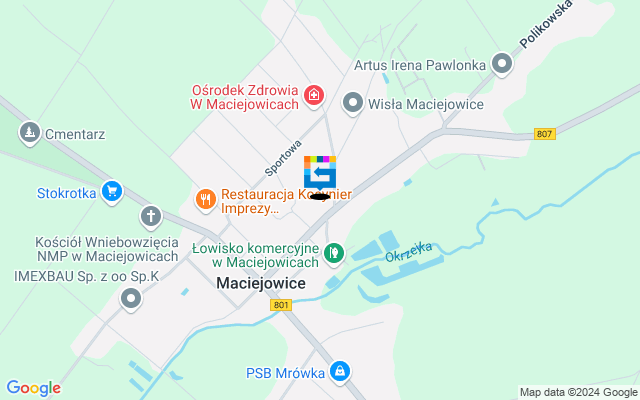Open the Łowisko komercyjne w Maciejowicach pin
The image size is (640, 400).
[334, 255]
